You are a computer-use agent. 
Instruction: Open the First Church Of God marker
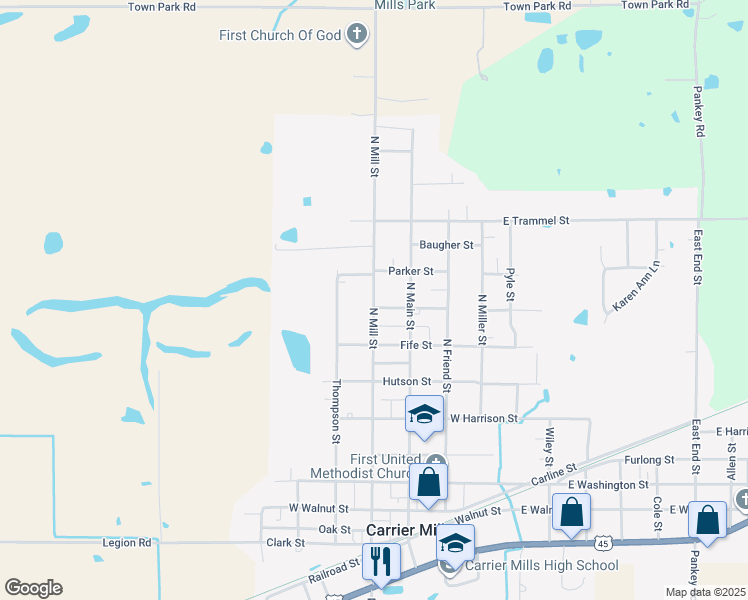[356, 34]
